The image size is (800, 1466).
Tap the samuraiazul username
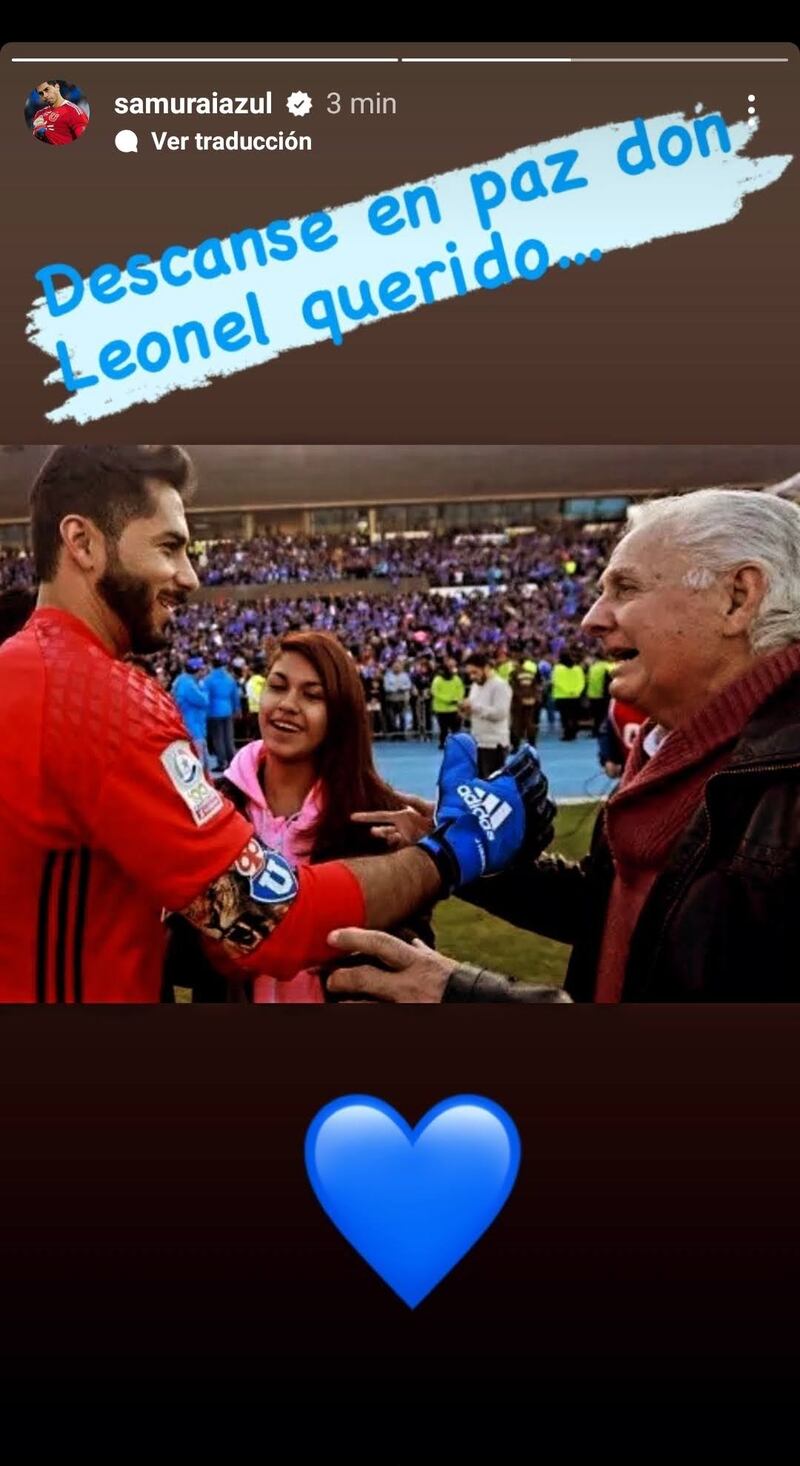click(x=193, y=103)
